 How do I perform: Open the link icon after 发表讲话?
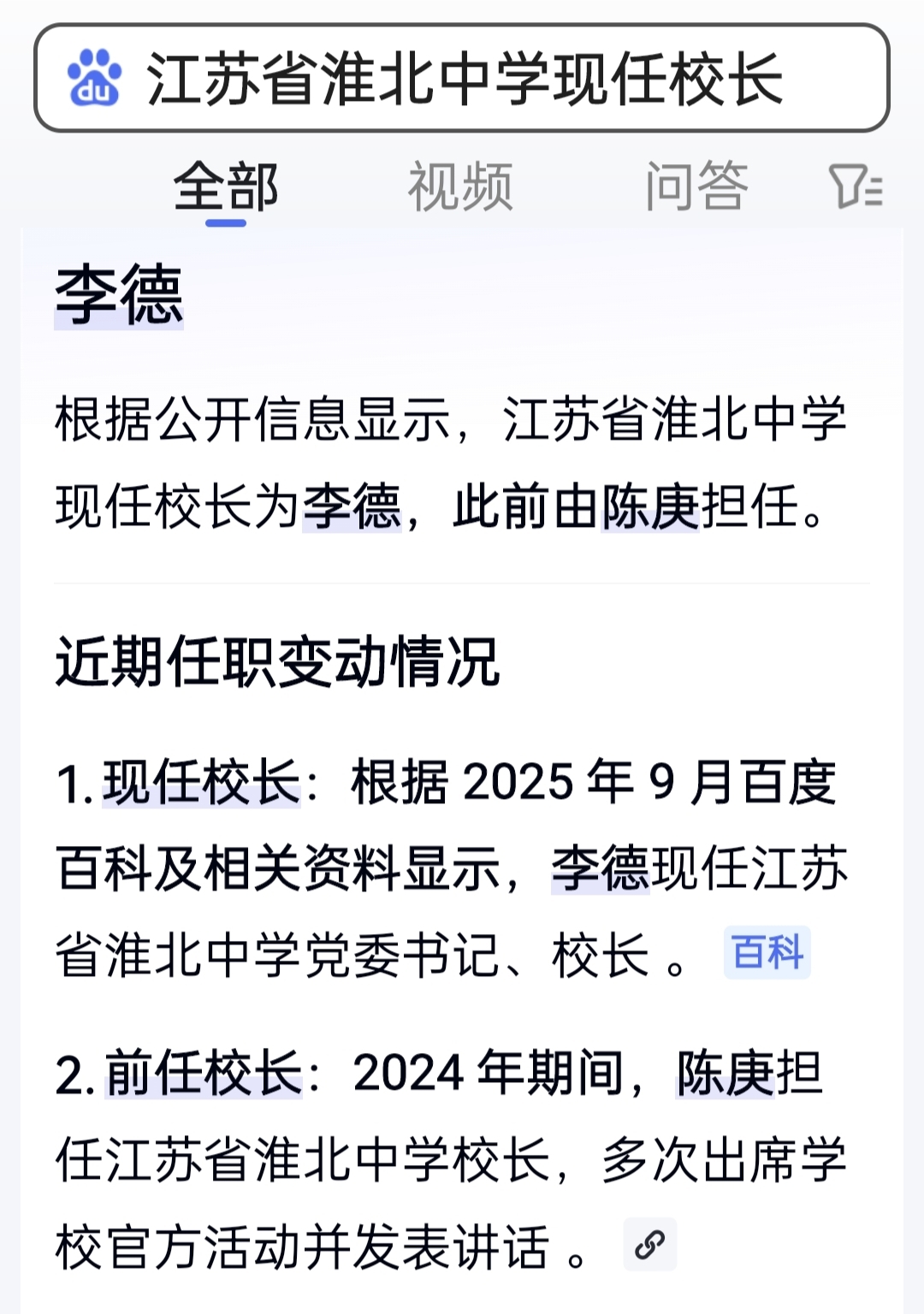(x=650, y=1245)
